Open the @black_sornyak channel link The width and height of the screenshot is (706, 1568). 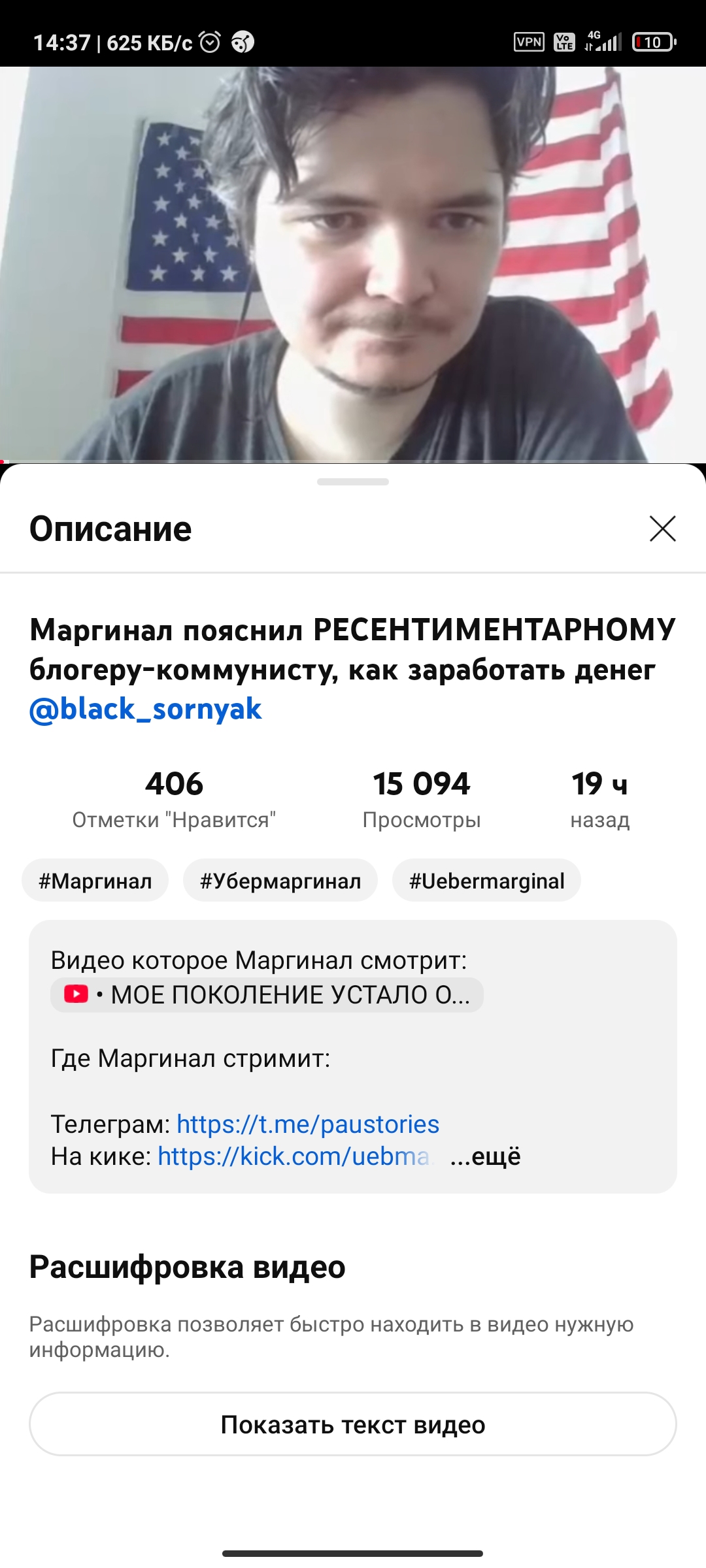(145, 710)
